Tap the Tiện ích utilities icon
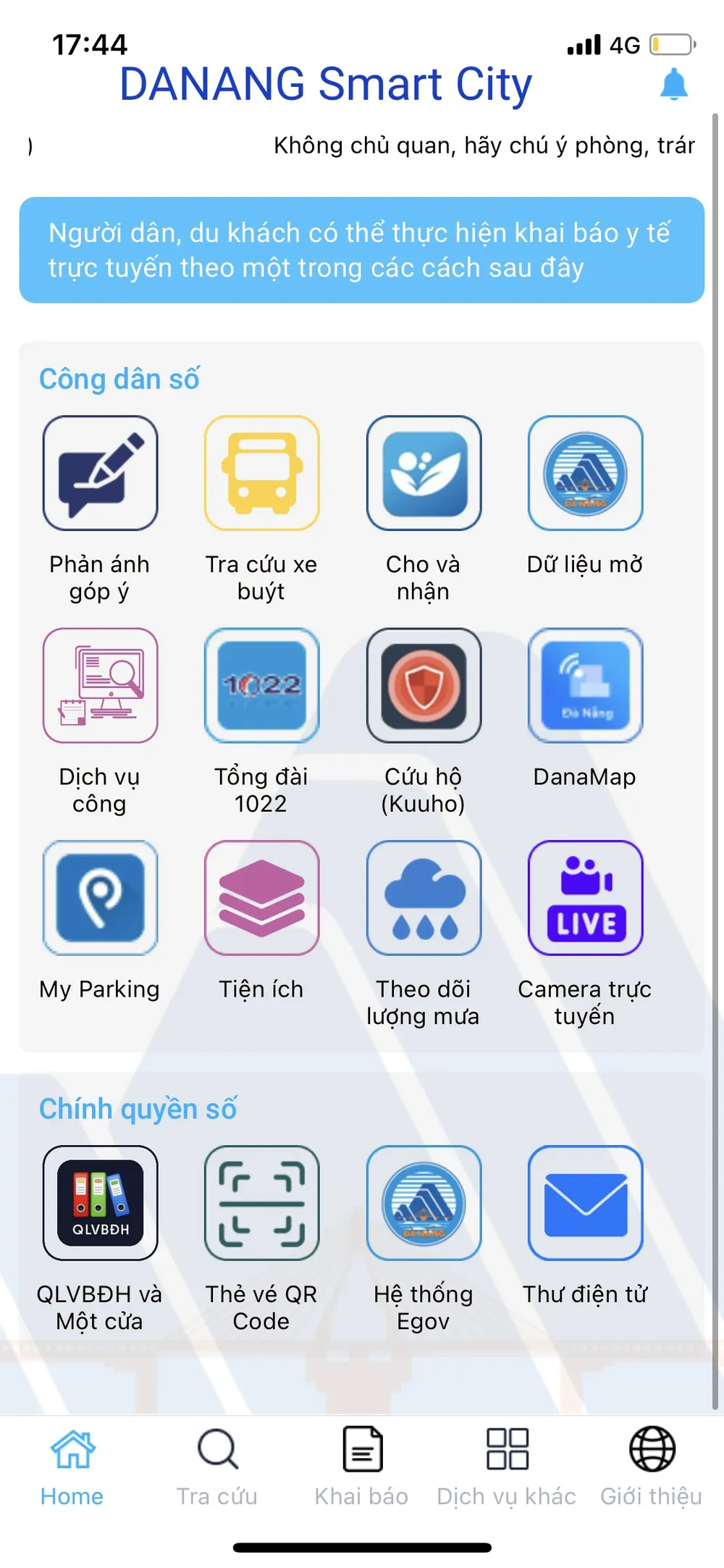Image resolution: width=724 pixels, height=1568 pixels. [262, 898]
